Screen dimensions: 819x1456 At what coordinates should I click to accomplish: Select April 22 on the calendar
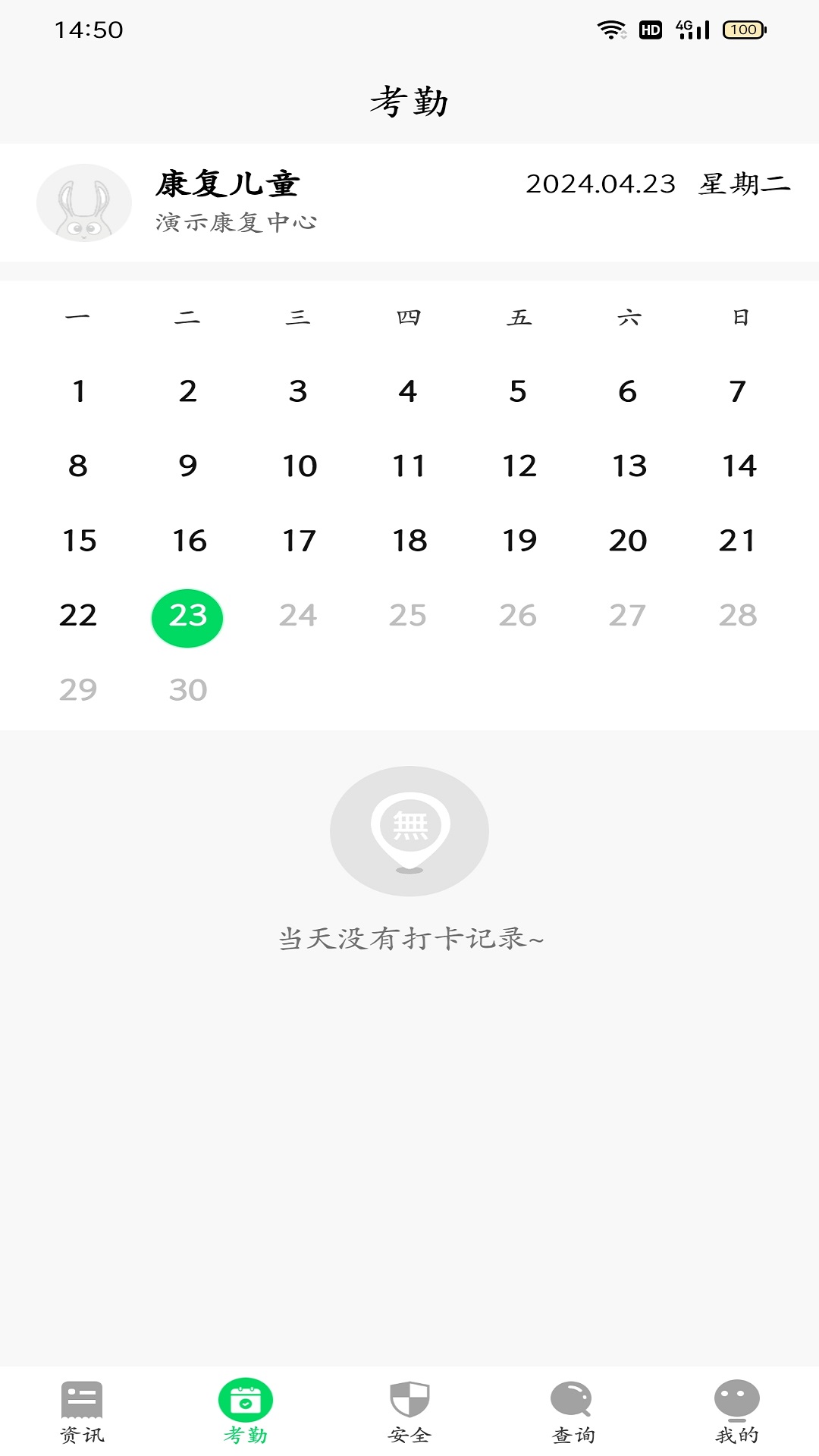point(78,615)
